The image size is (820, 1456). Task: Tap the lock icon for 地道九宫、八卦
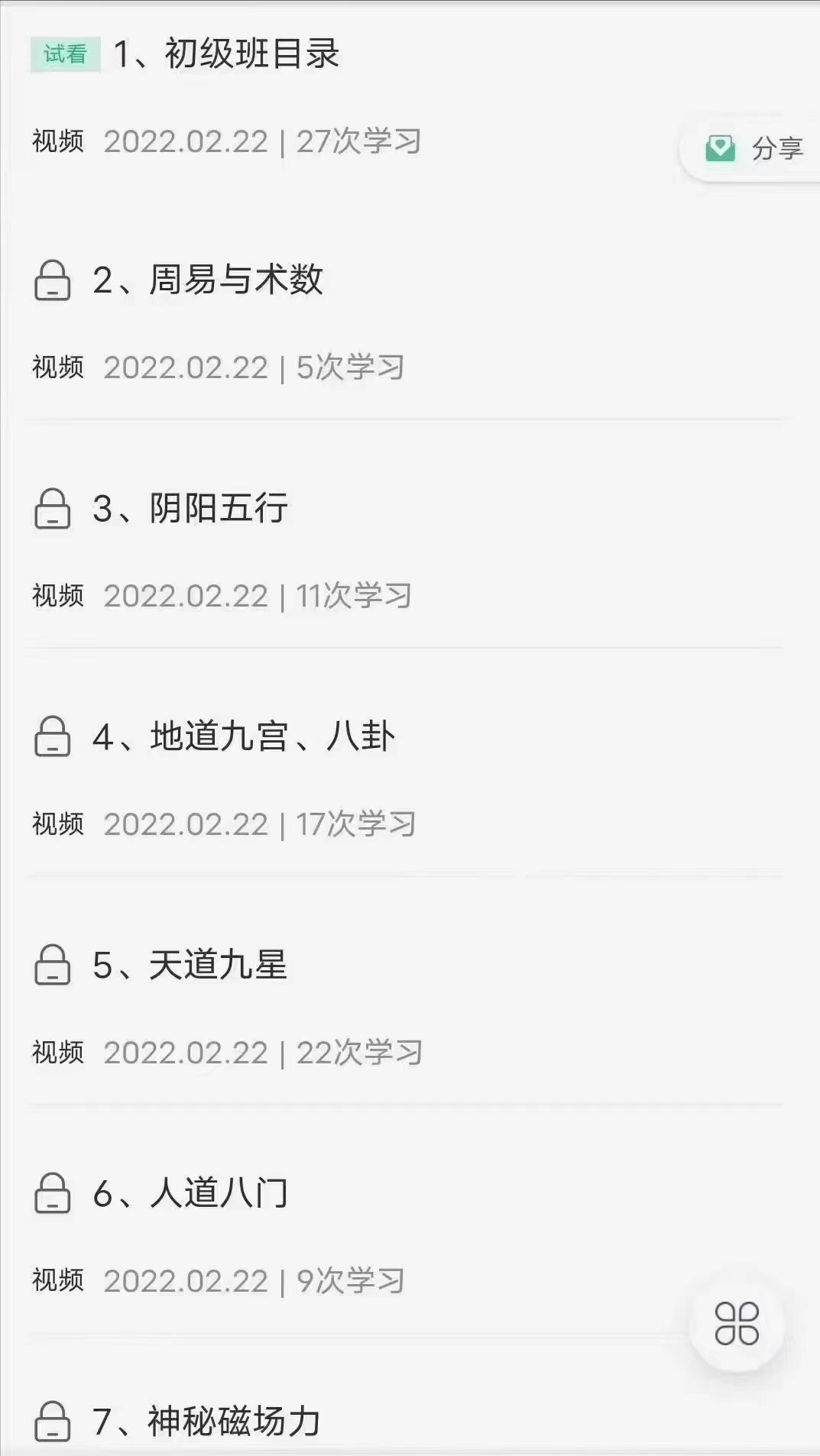52,736
